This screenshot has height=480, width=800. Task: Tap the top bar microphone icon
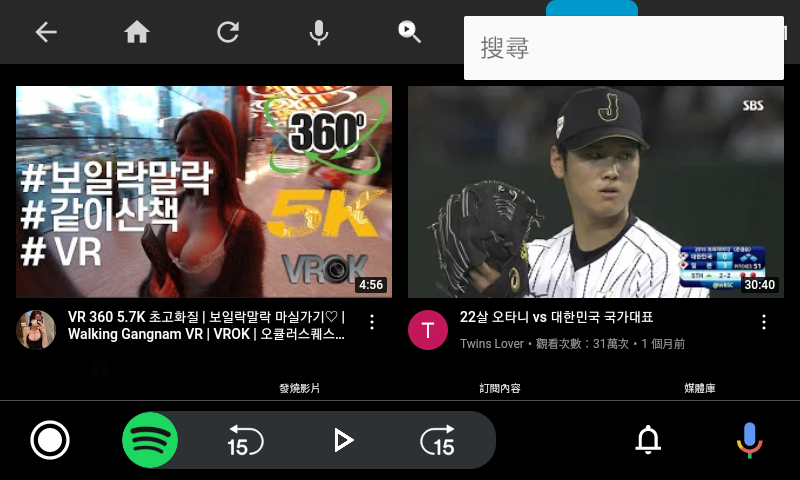pos(319,32)
